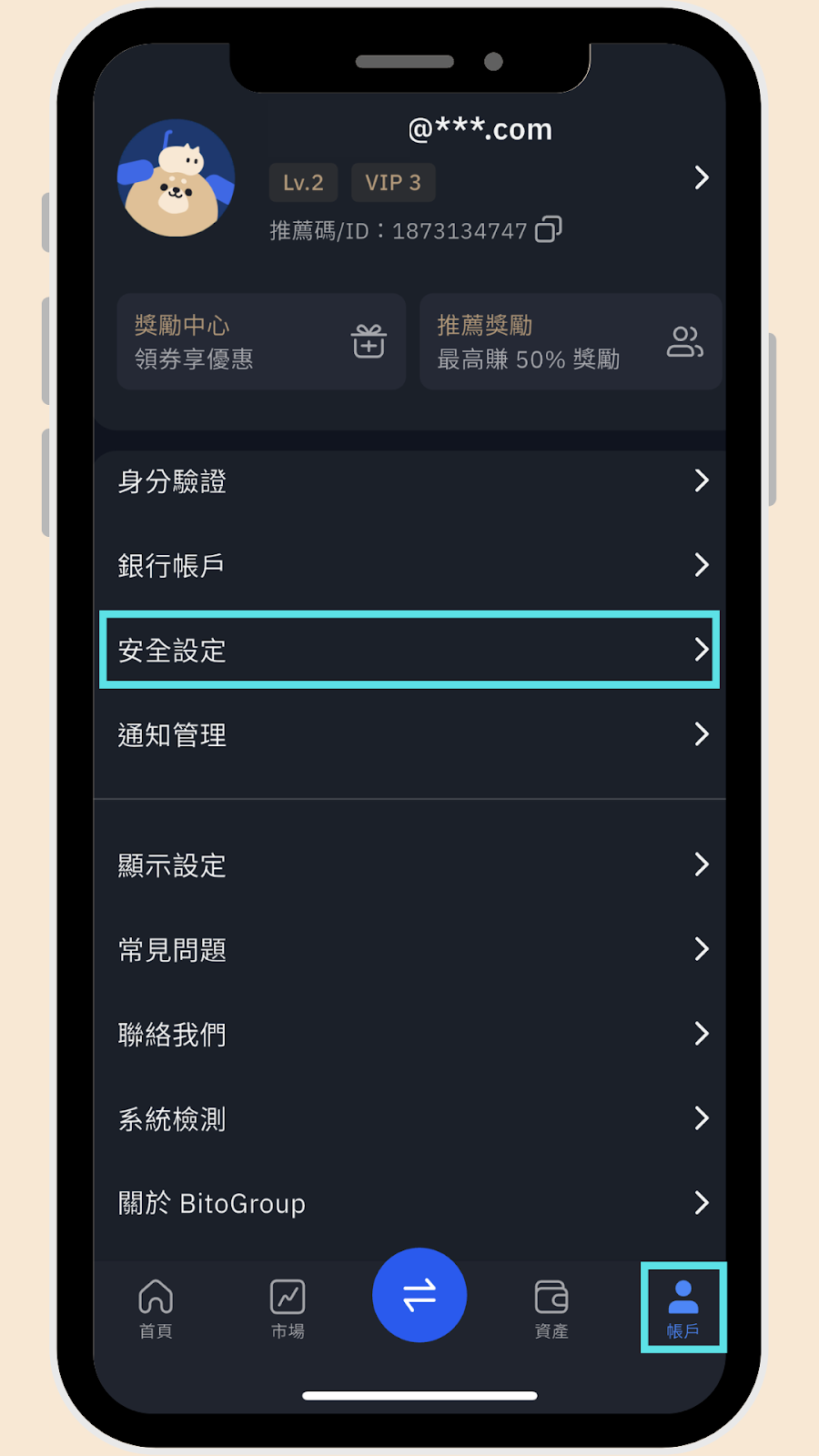
Task: Copy the referral code ID
Action: (549, 229)
